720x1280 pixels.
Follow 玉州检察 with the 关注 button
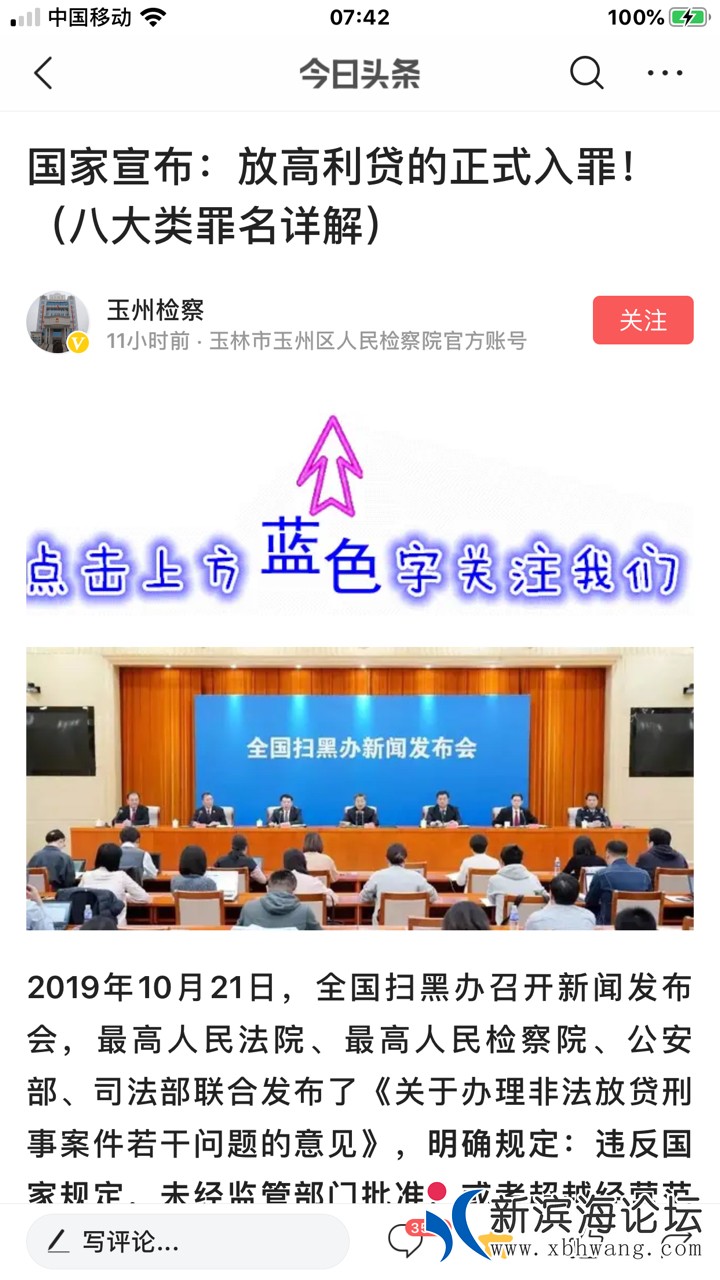(x=642, y=320)
